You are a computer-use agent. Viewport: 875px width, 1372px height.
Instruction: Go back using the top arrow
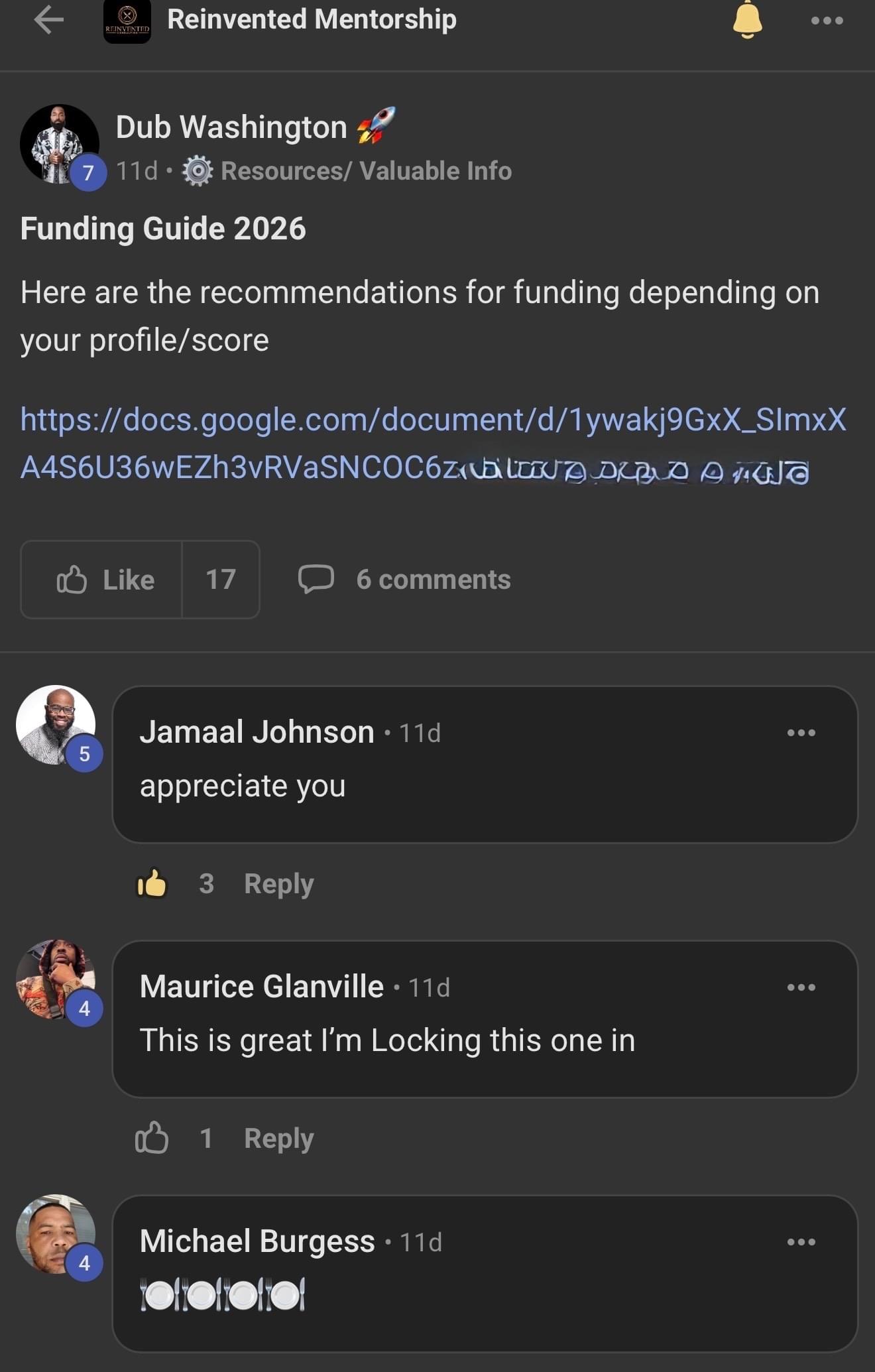[x=48, y=20]
